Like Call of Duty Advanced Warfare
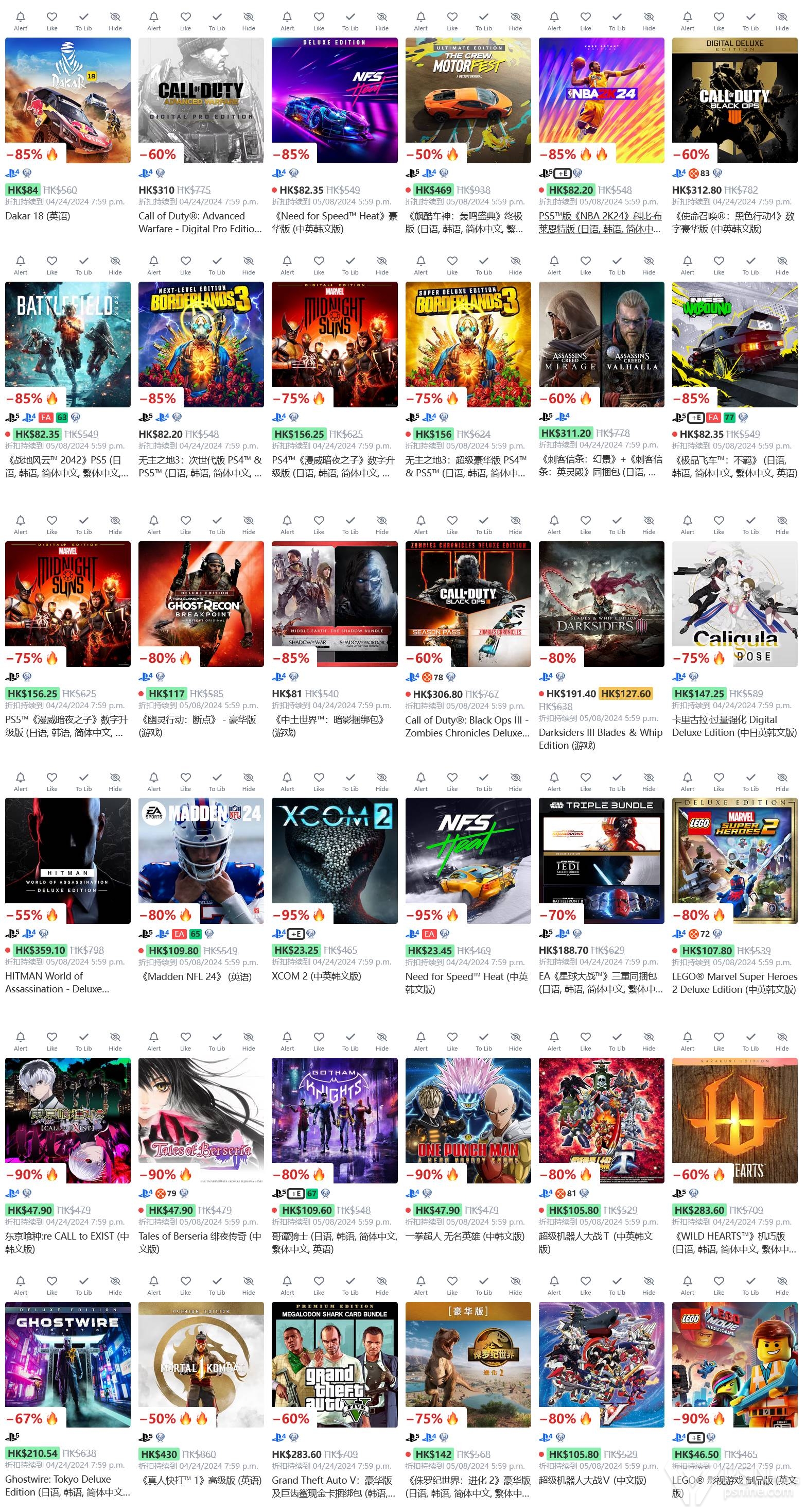The height and width of the screenshot is (1512, 806). (185, 21)
